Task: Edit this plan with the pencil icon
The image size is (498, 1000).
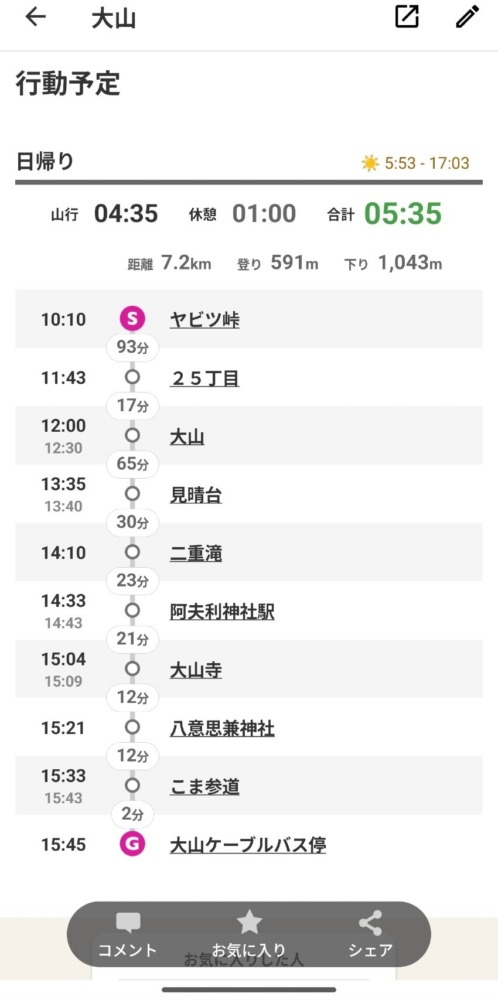Action: click(467, 17)
